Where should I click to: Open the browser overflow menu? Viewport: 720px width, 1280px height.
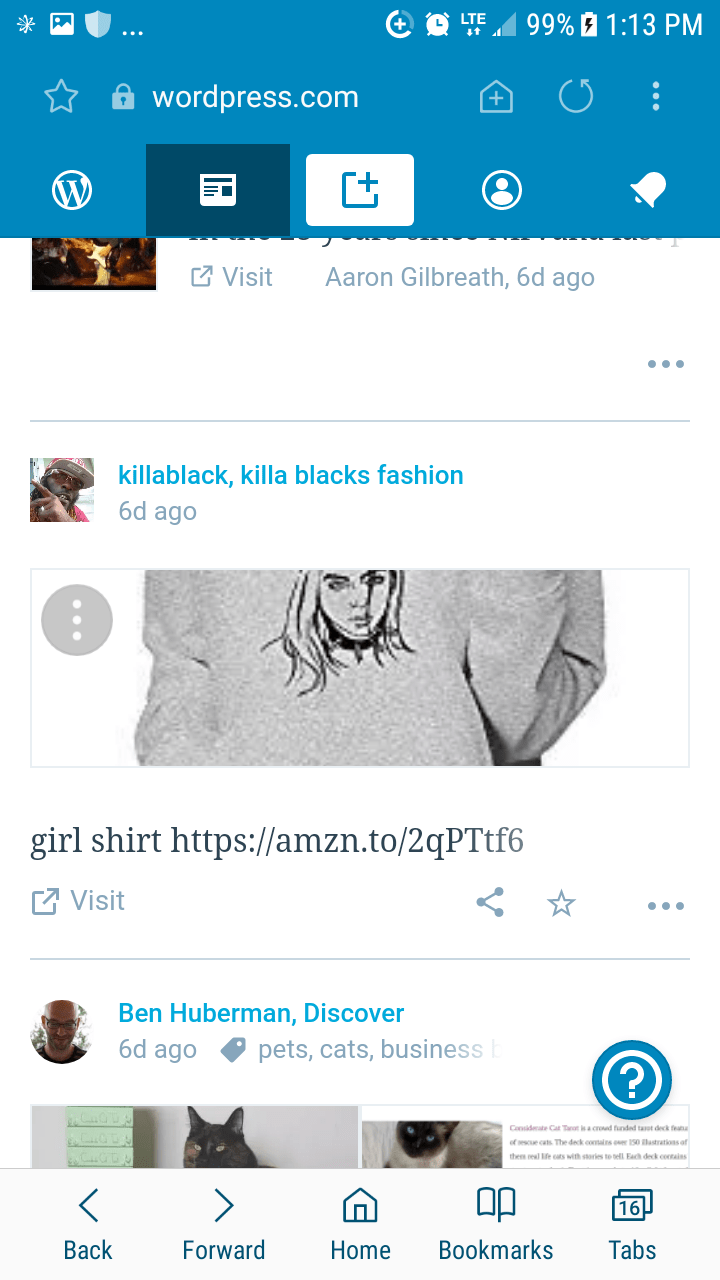coord(656,97)
